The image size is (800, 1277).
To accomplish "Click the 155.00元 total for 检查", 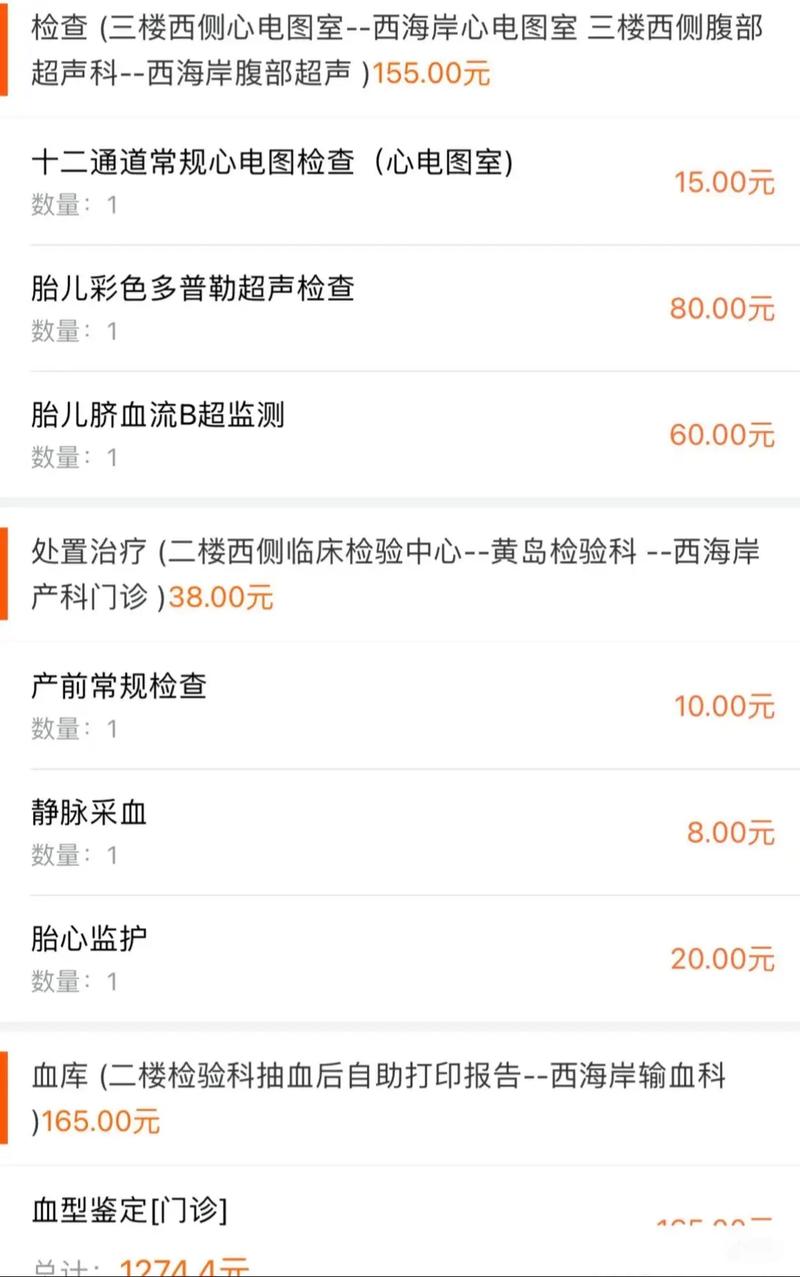I will pos(430,75).
